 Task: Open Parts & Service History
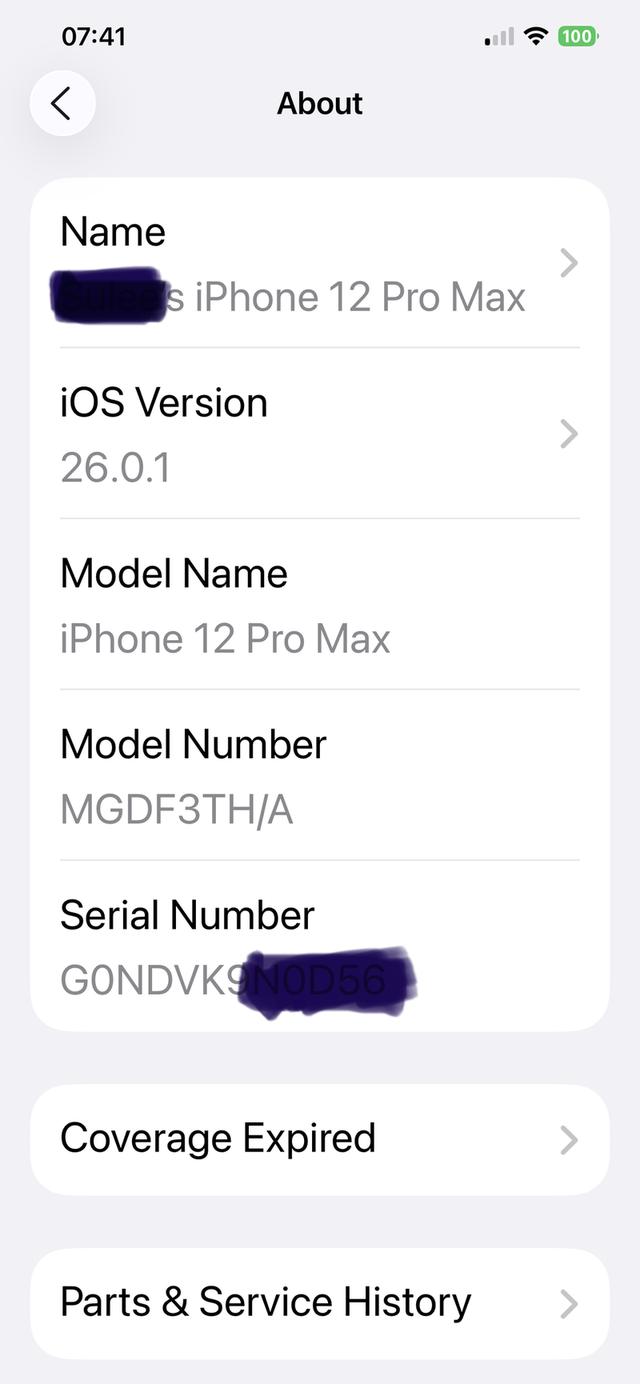(x=320, y=1303)
